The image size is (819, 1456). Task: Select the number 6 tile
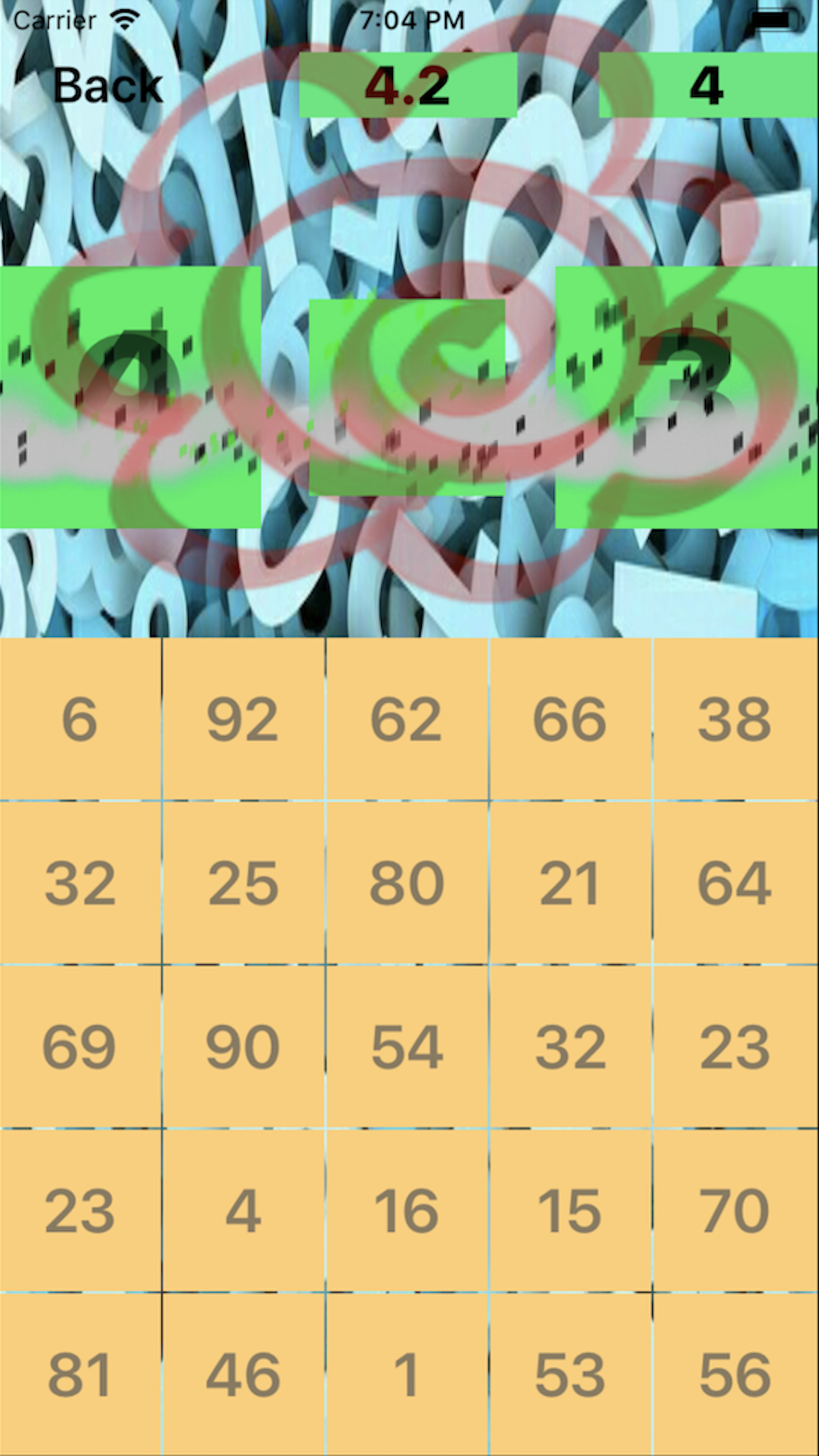pyautogui.click(x=80, y=719)
